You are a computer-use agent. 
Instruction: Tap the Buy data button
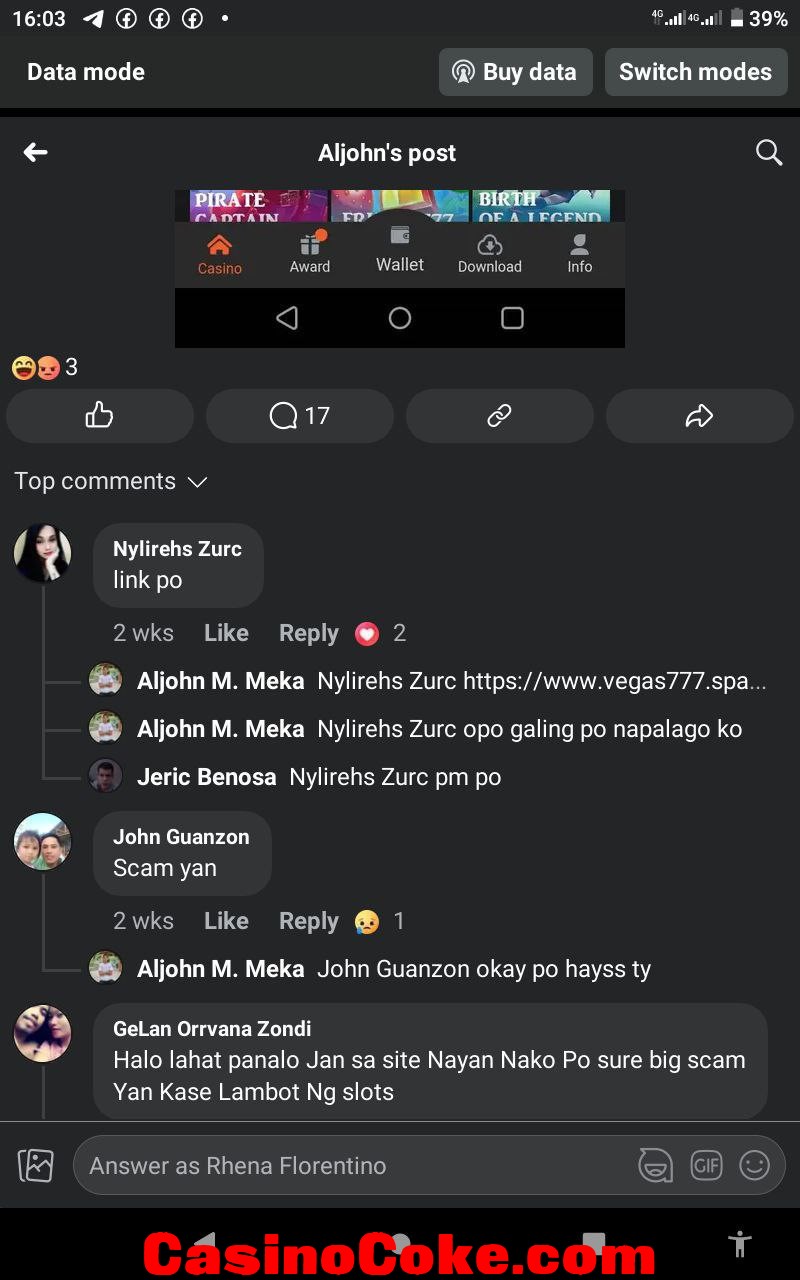(516, 72)
